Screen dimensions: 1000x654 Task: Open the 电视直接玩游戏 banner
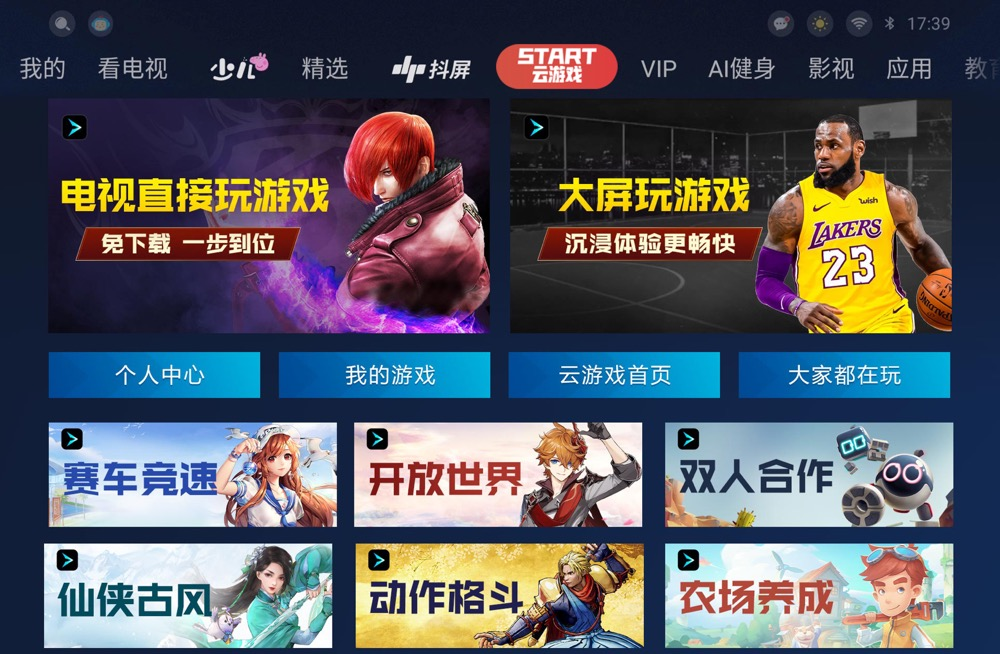click(x=268, y=216)
